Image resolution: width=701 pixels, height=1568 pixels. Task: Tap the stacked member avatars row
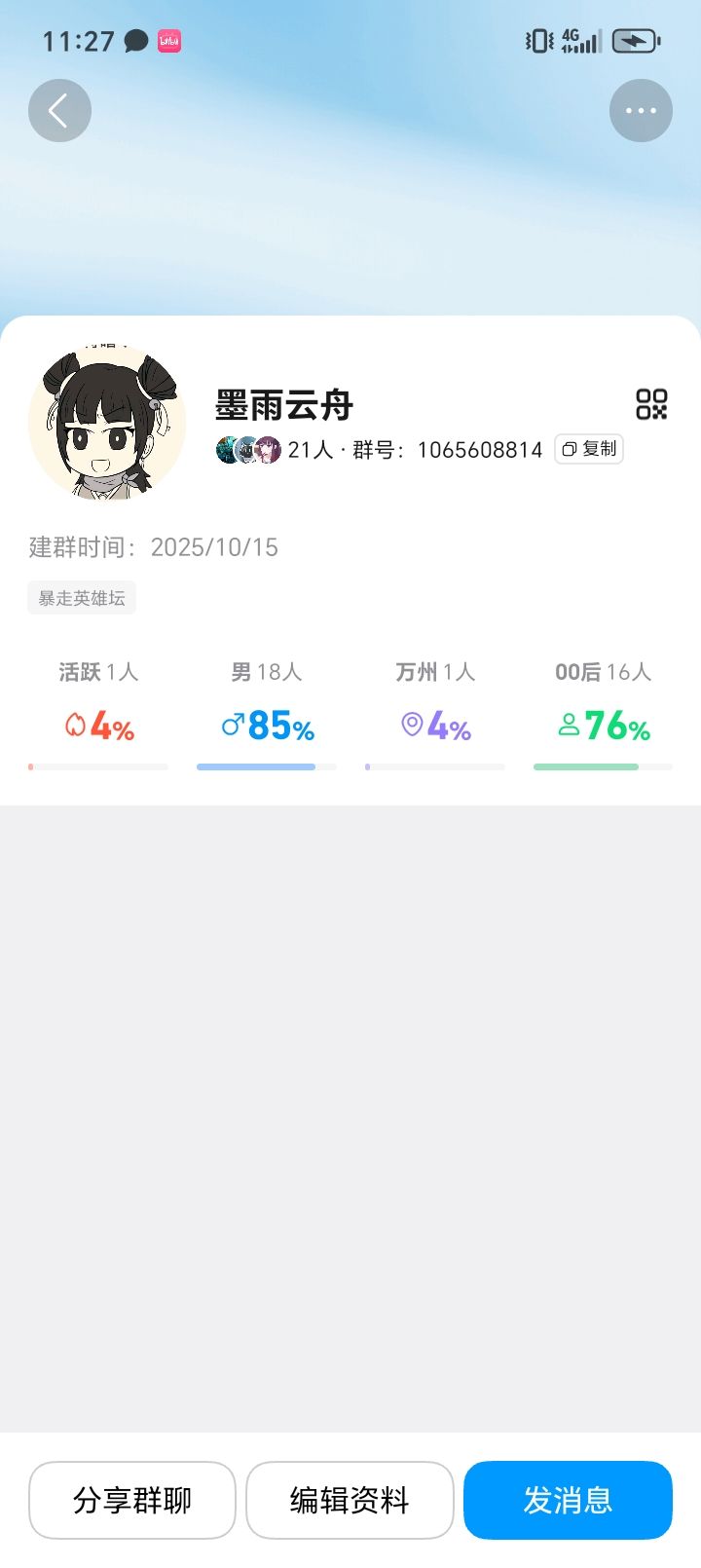coord(248,449)
